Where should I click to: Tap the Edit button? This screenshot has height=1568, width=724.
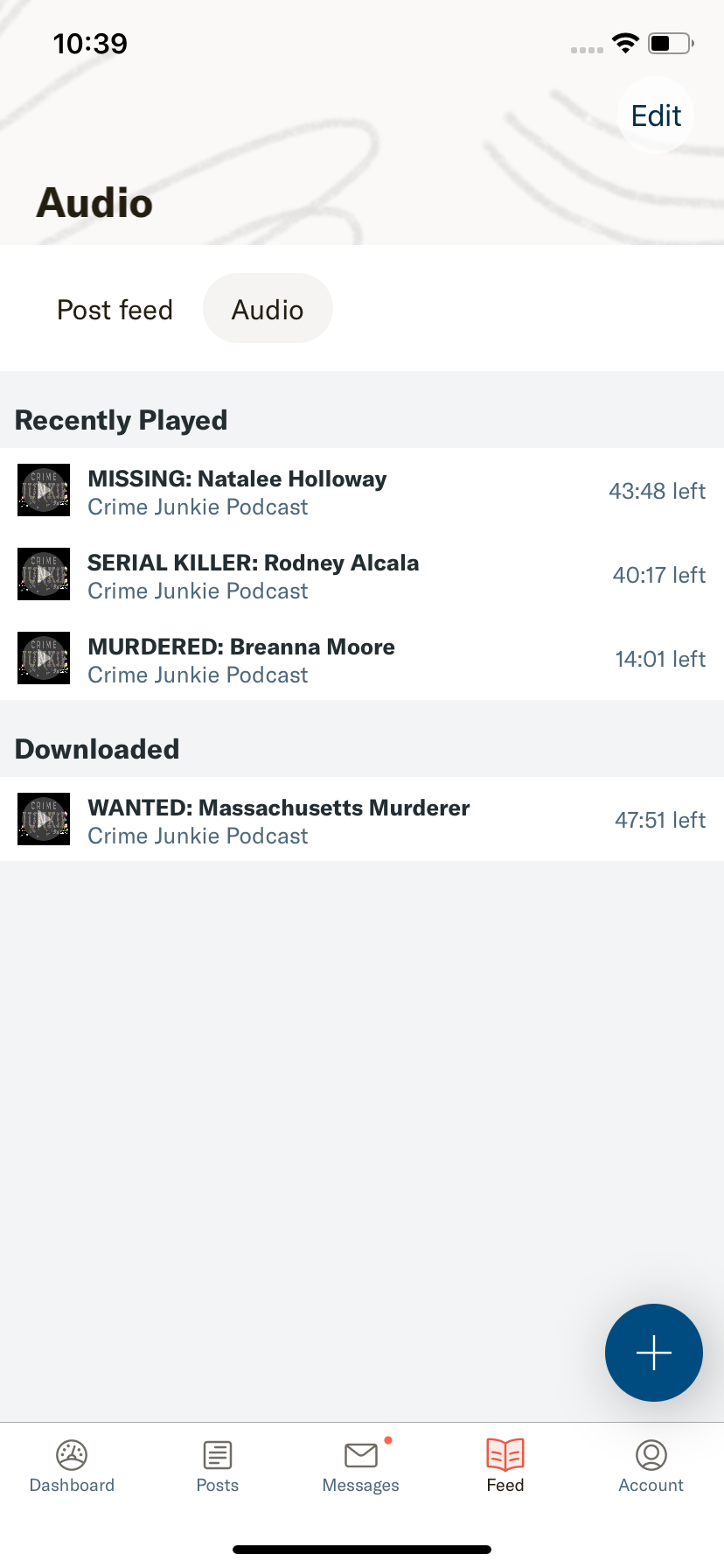[x=656, y=115]
